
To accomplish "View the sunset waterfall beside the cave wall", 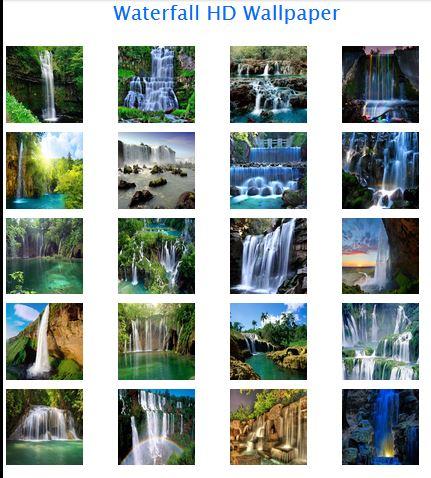I will click(380, 256).
